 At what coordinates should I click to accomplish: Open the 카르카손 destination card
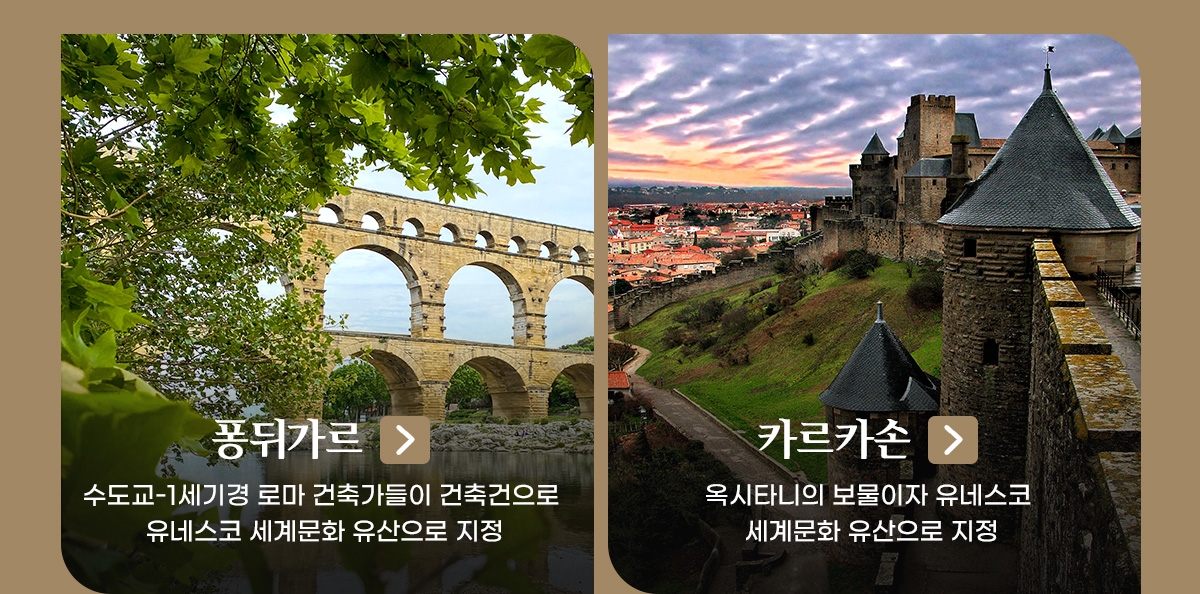952,440
